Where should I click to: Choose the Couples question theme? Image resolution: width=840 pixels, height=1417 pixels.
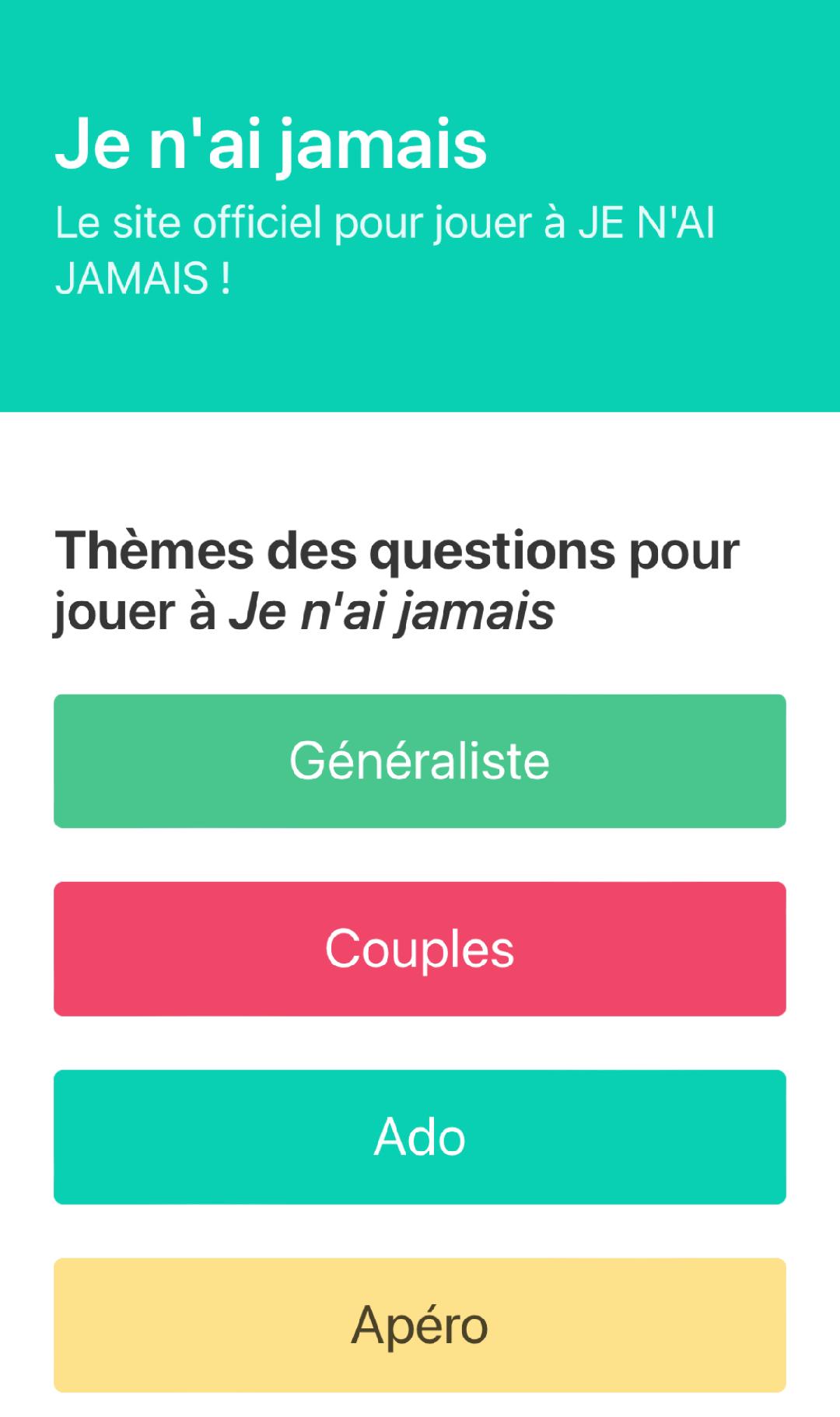pyautogui.click(x=420, y=949)
